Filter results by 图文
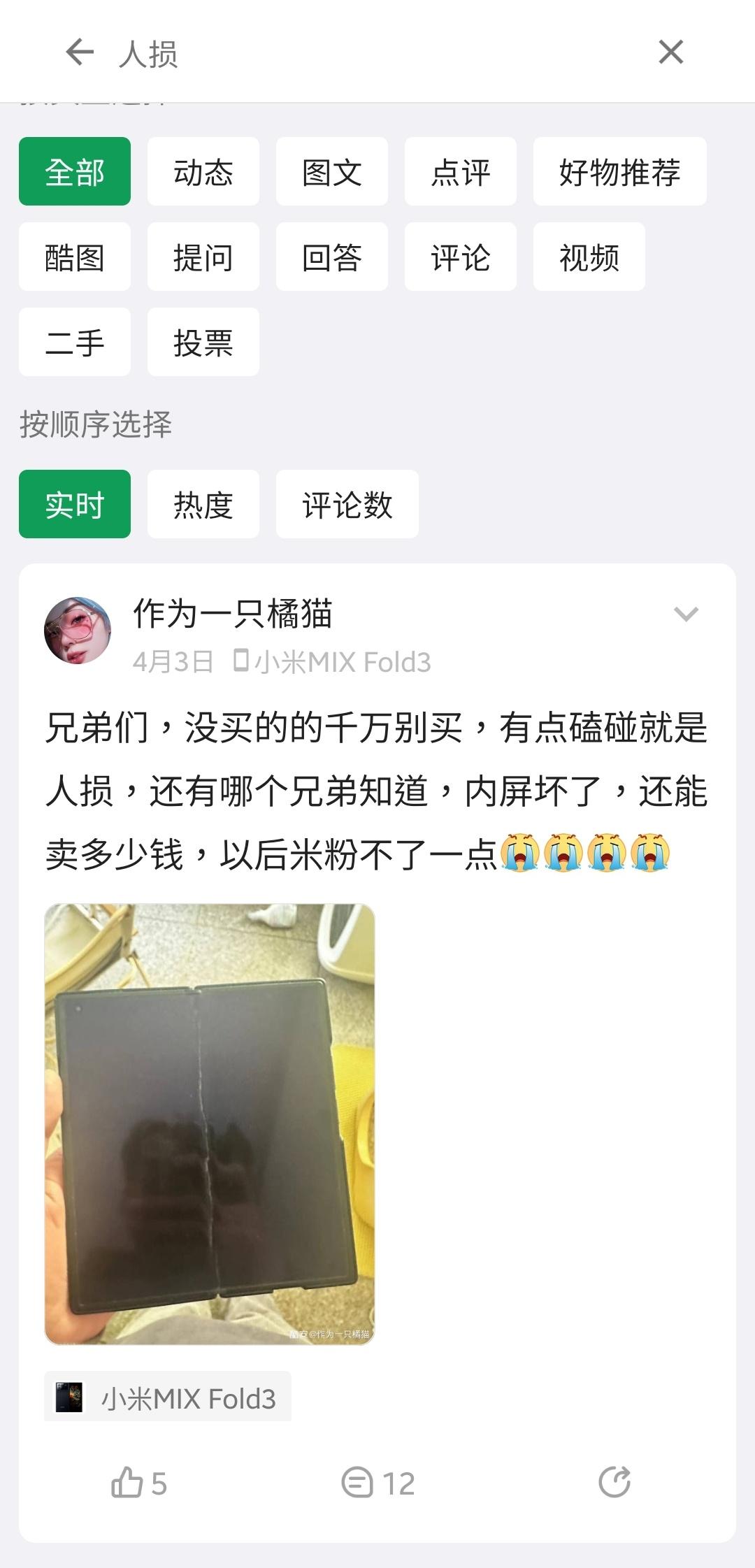The image size is (755, 1568). click(331, 172)
